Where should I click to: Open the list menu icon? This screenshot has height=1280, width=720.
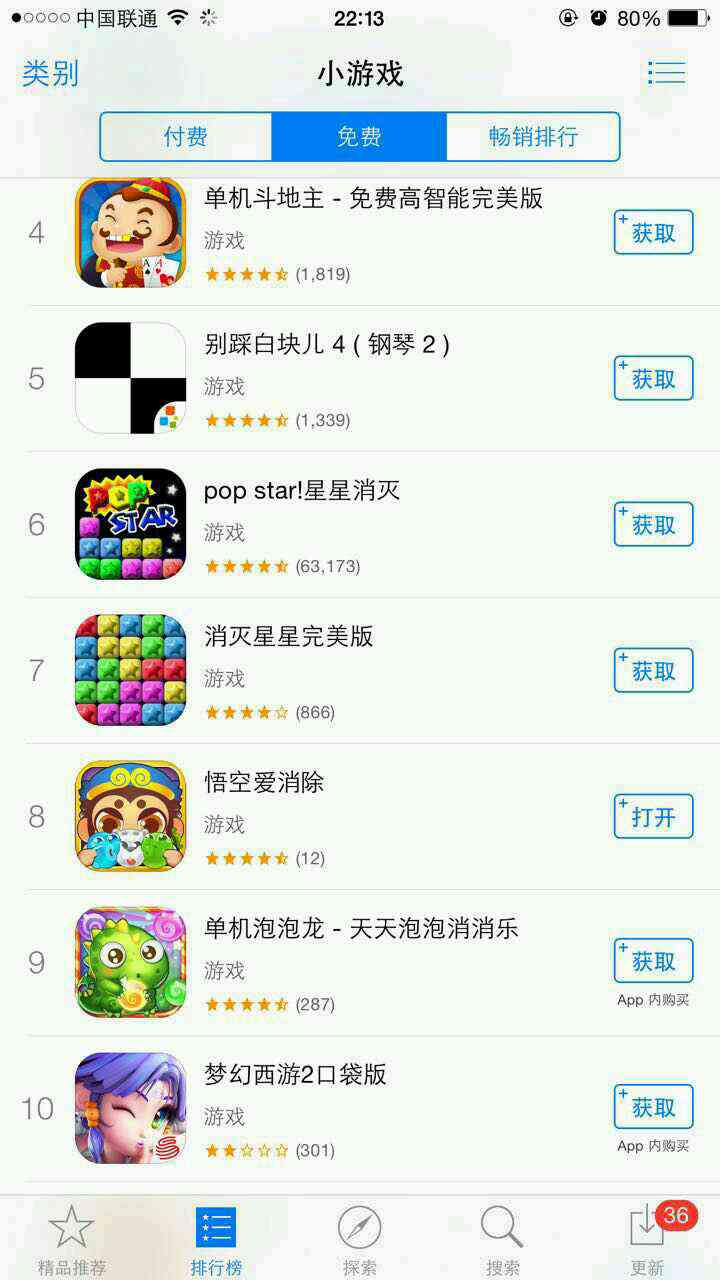(666, 73)
